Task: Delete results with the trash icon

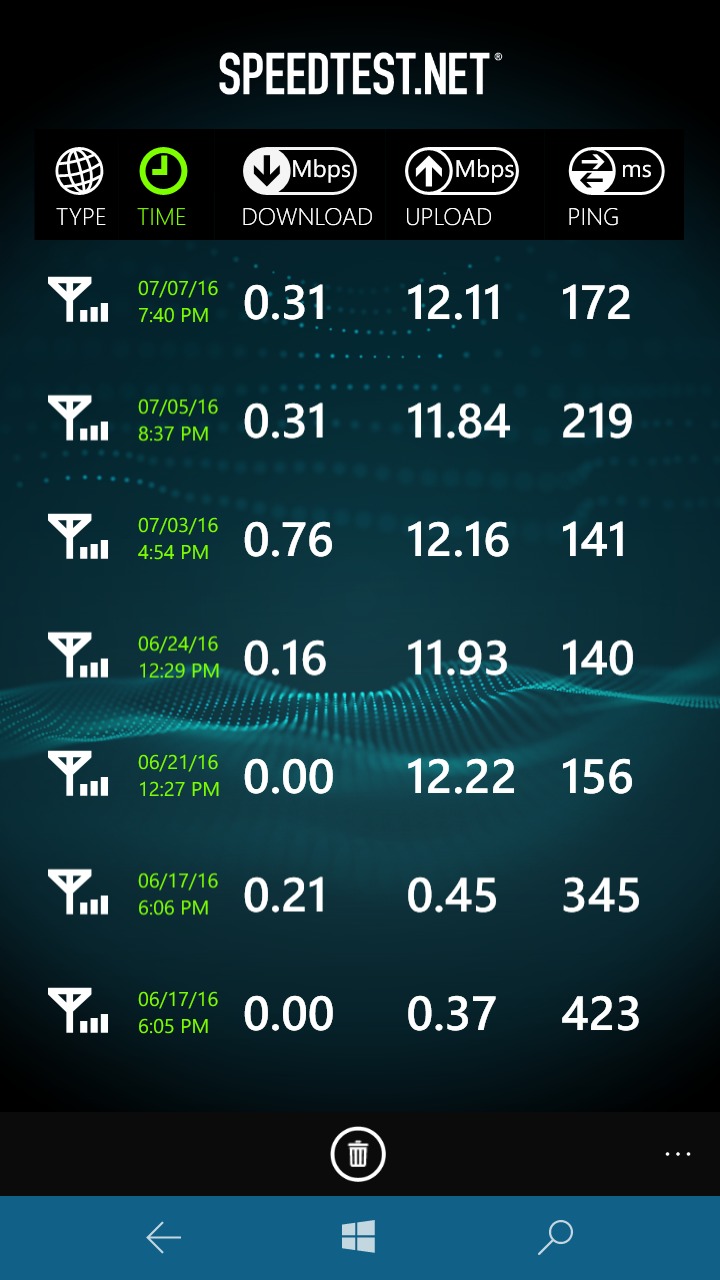Action: coord(358,1154)
